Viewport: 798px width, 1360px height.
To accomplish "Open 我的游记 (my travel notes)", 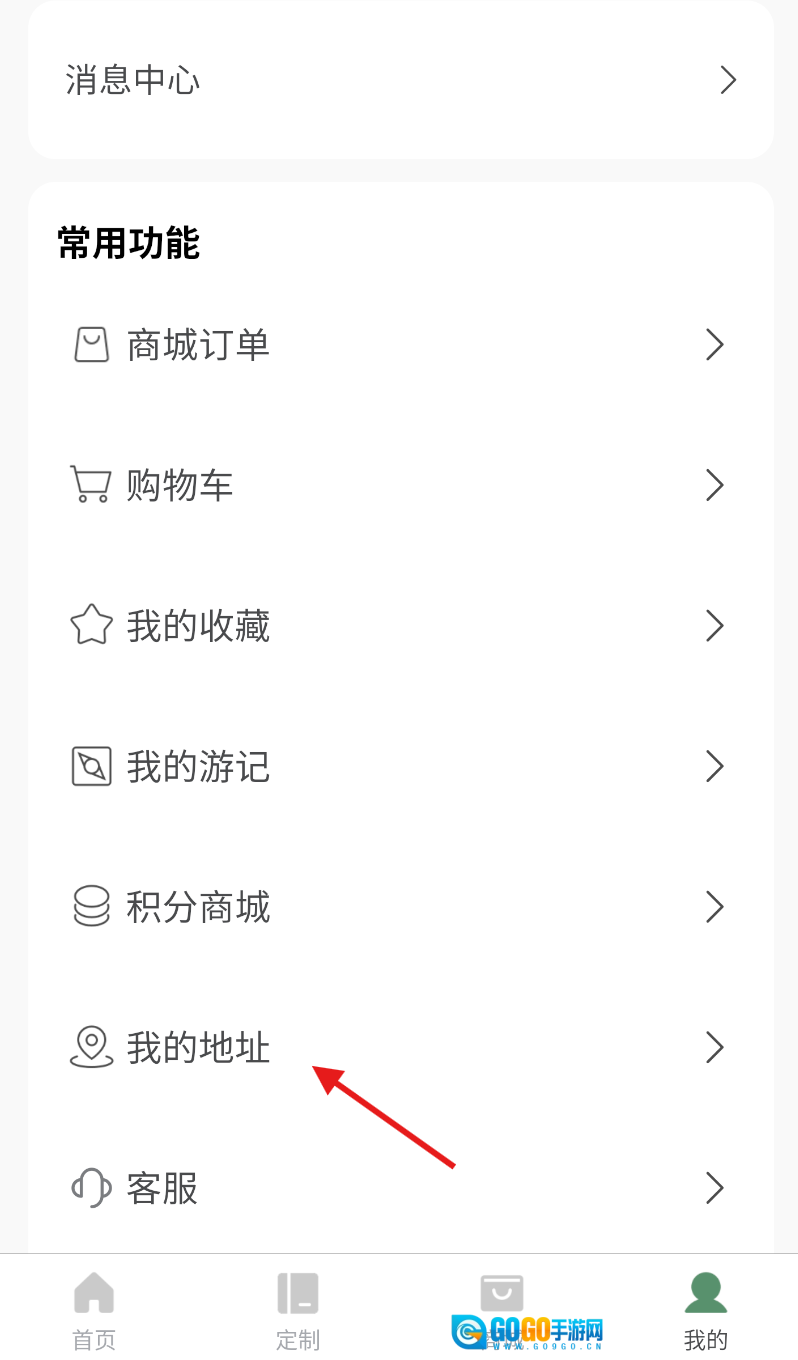I will point(400,767).
